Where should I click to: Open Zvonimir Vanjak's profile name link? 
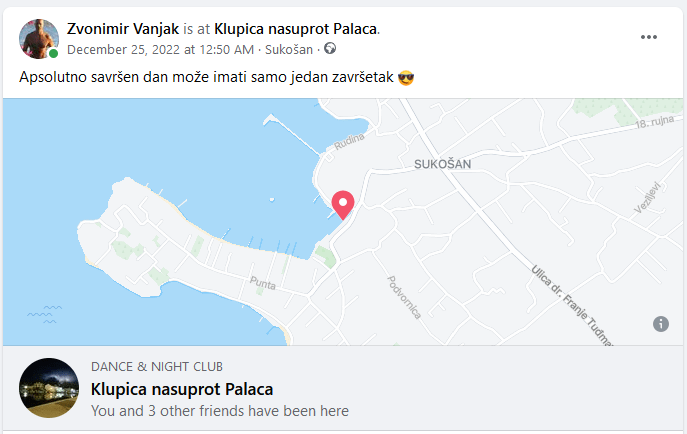click(x=122, y=29)
